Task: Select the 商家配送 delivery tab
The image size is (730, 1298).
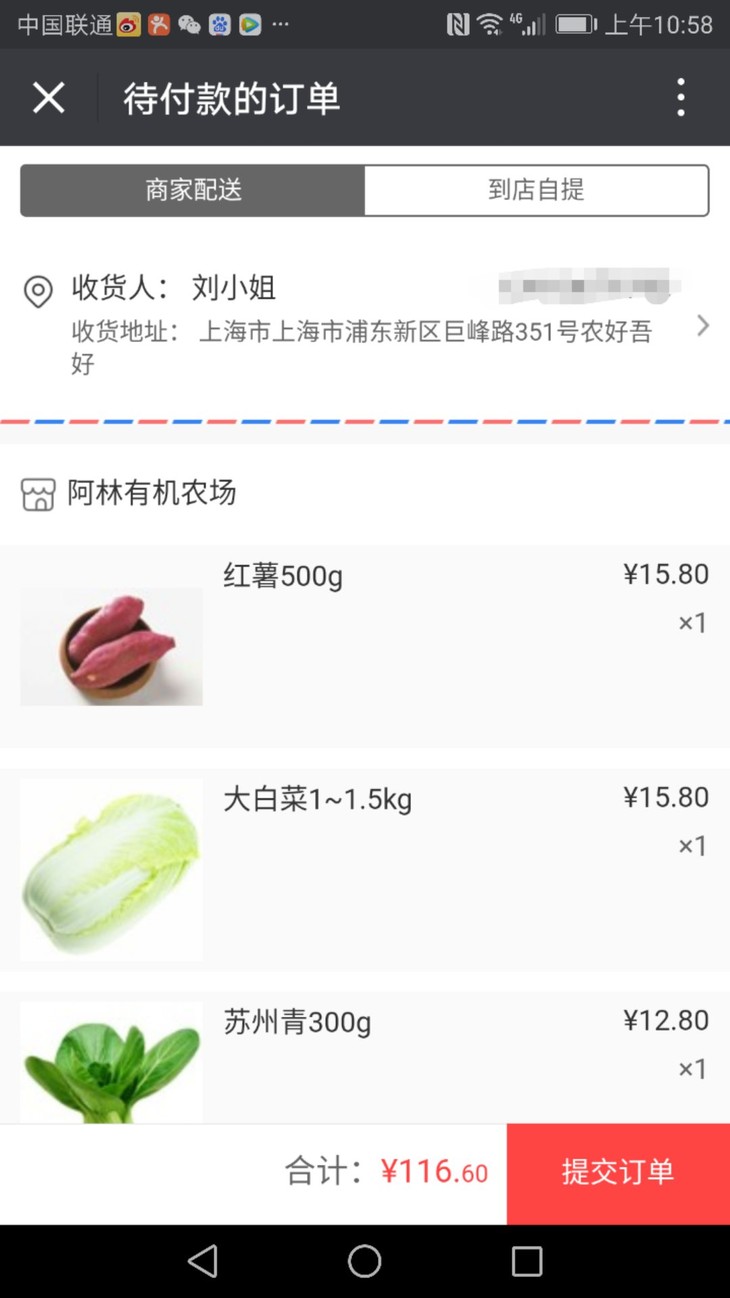Action: pyautogui.click(x=193, y=190)
